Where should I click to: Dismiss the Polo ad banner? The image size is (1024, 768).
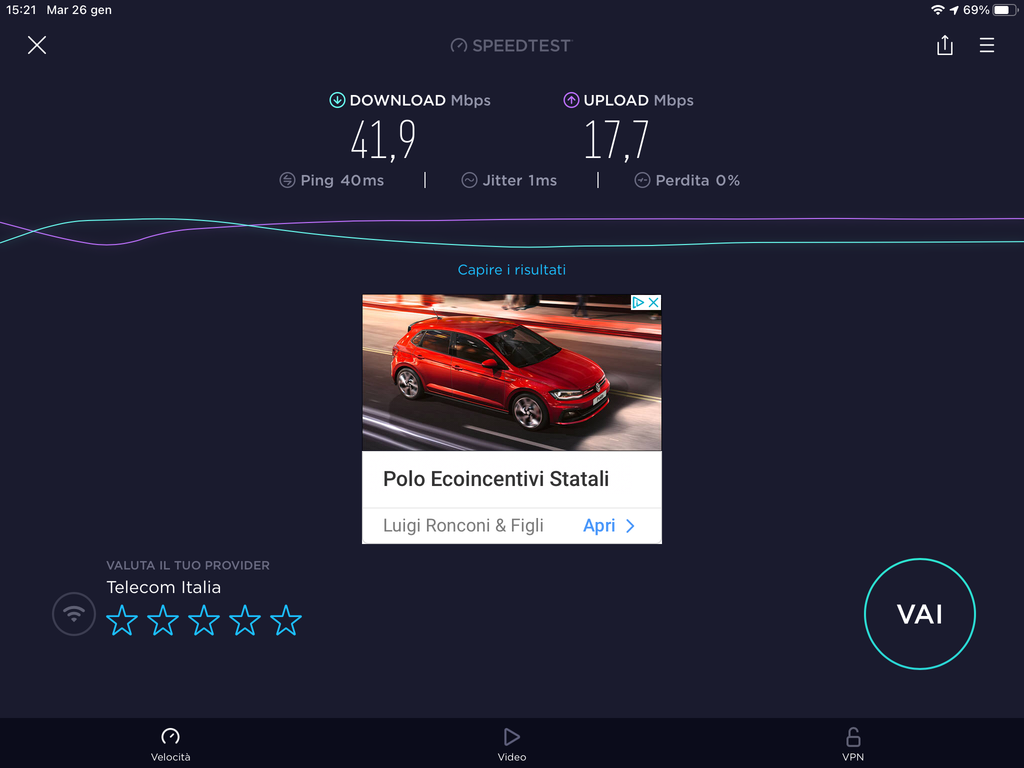click(x=653, y=302)
